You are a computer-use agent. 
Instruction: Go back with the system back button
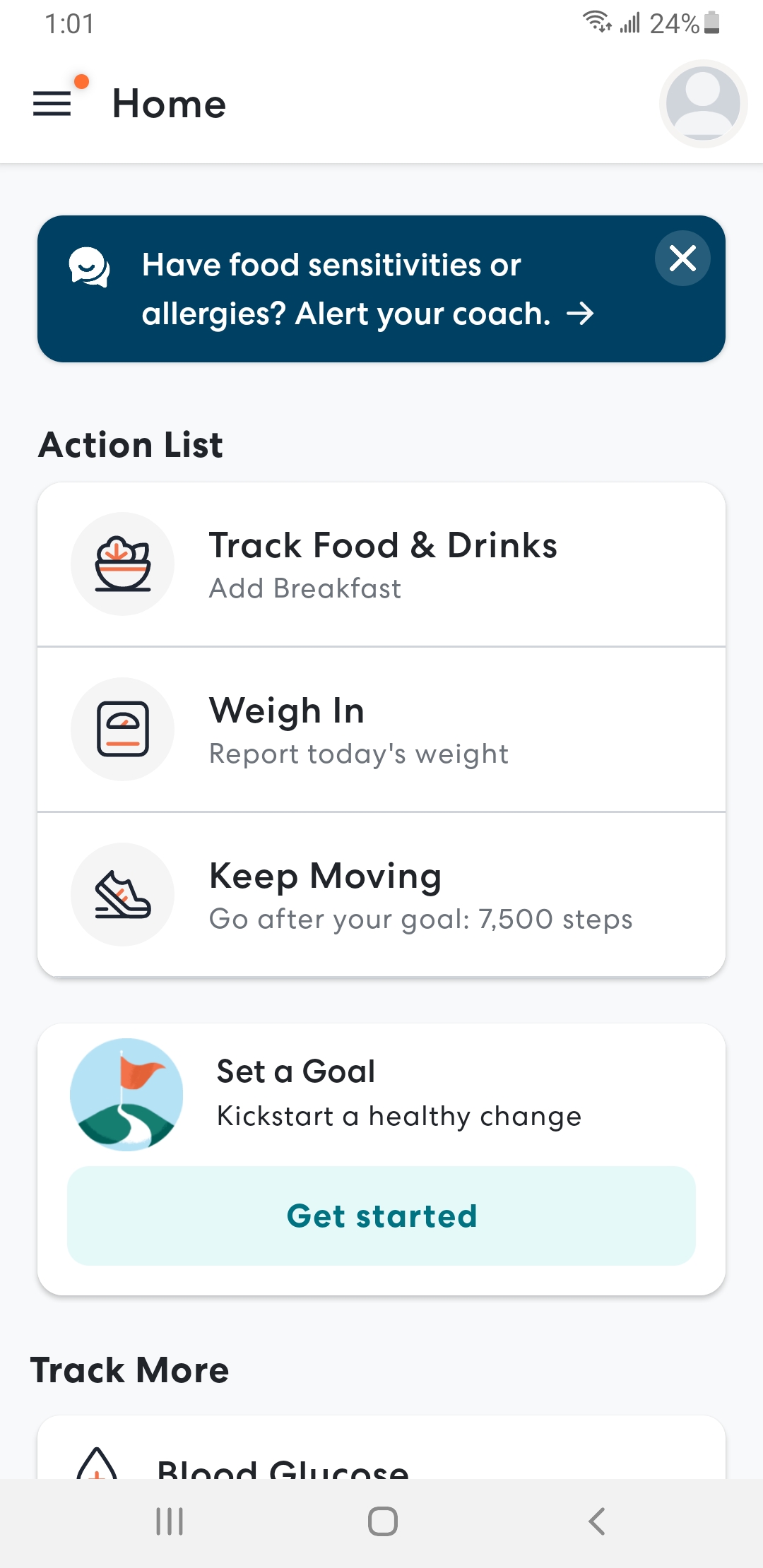point(597,1521)
